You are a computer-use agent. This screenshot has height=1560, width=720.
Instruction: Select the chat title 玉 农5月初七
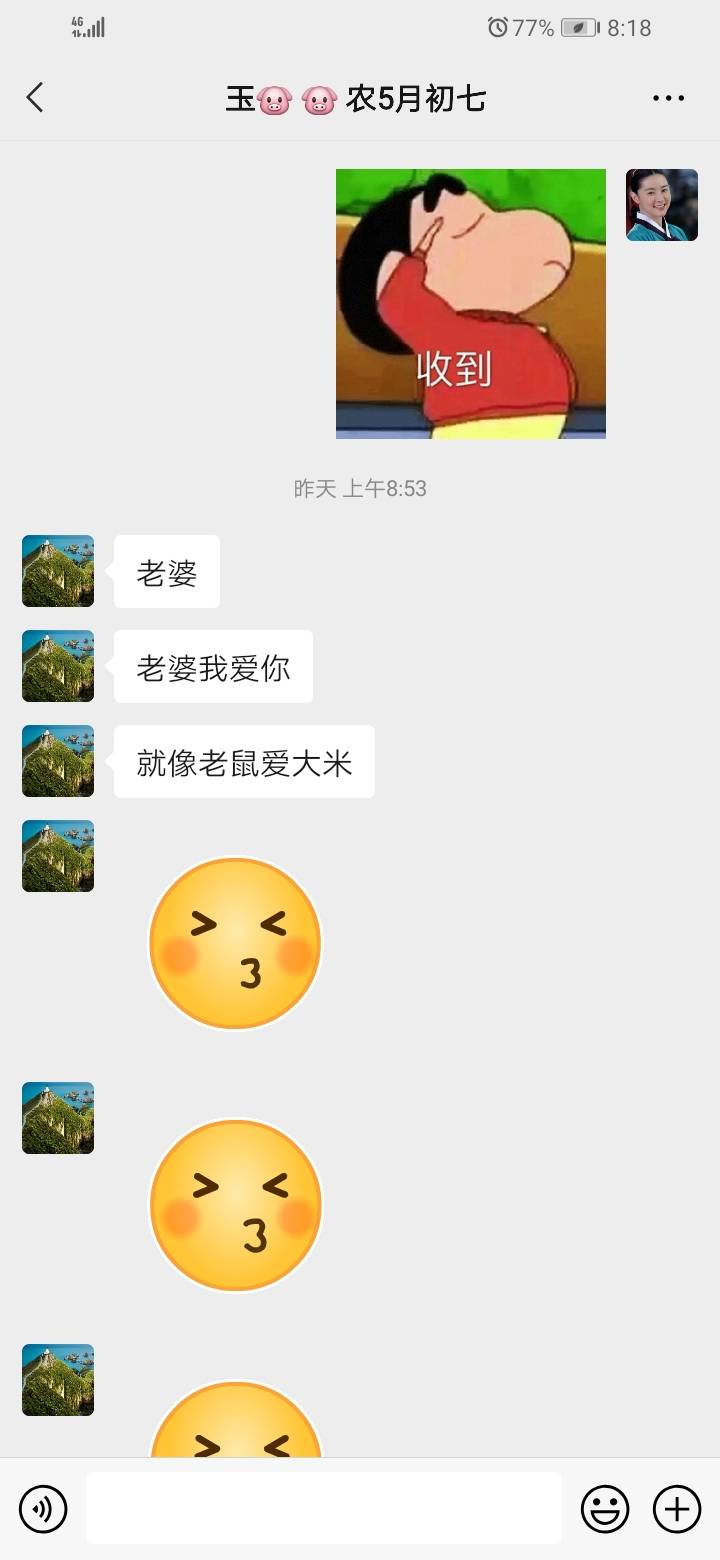click(x=360, y=97)
